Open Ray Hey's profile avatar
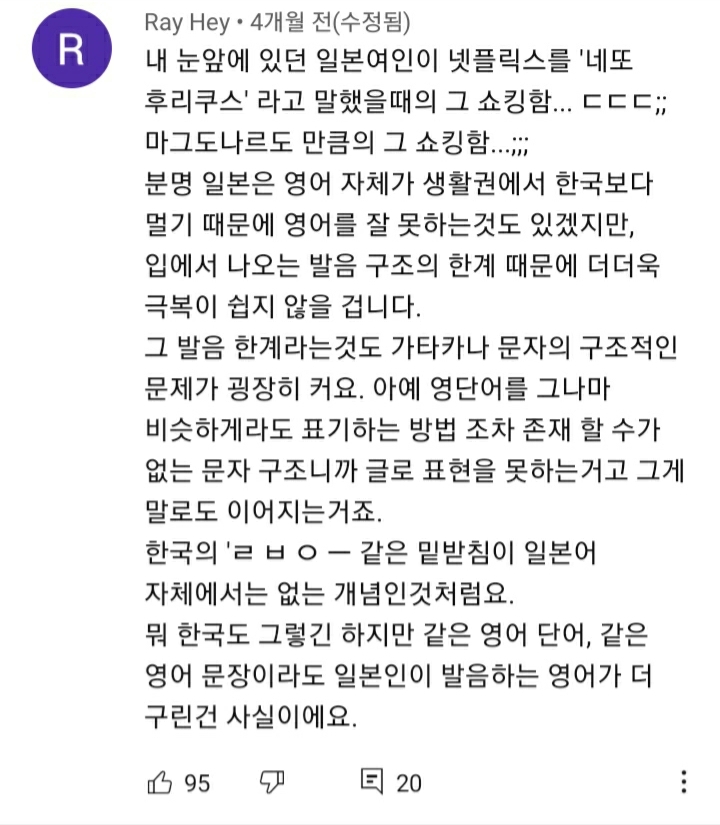 (71, 50)
